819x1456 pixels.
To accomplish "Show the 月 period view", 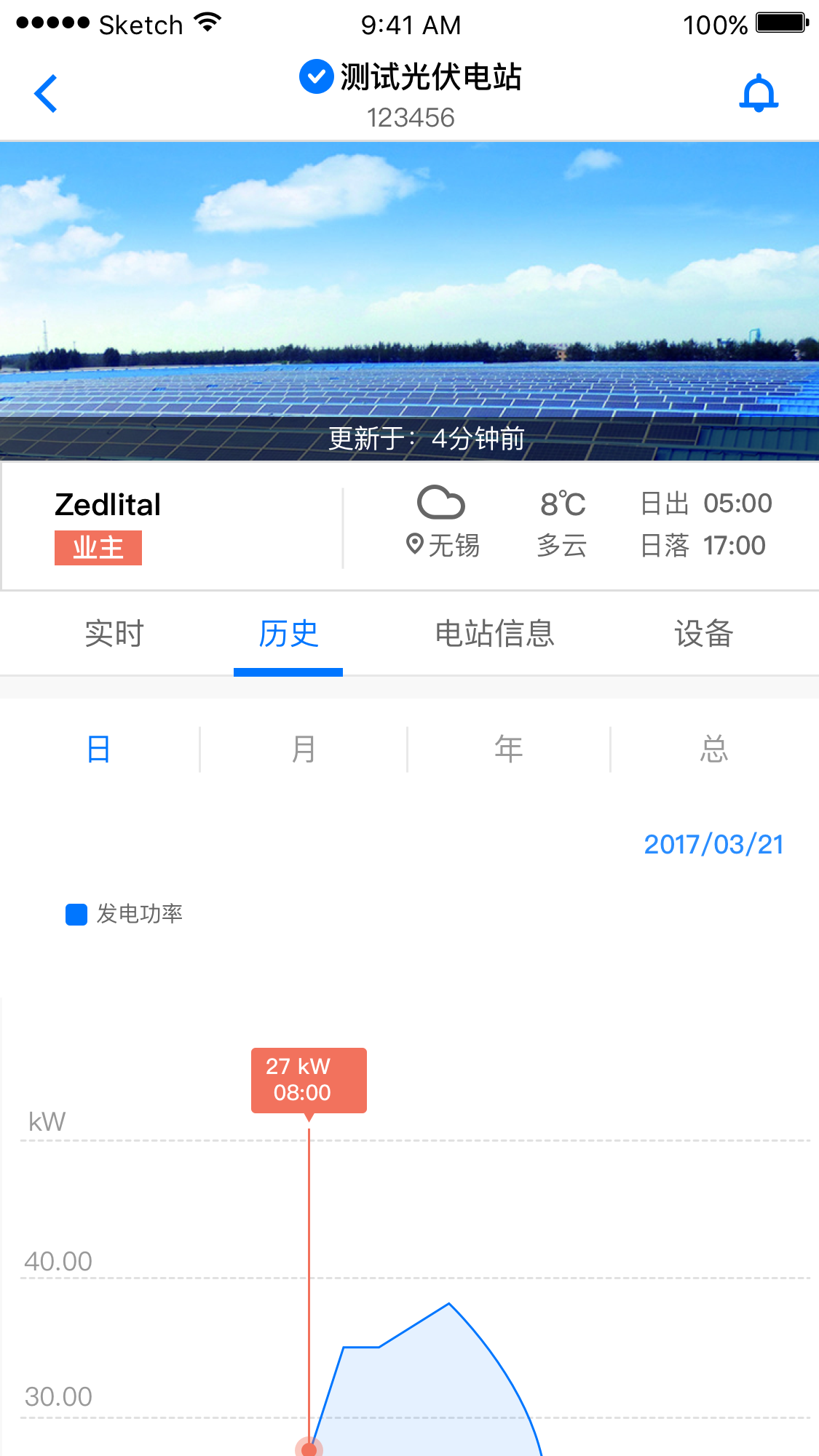I will click(x=304, y=749).
